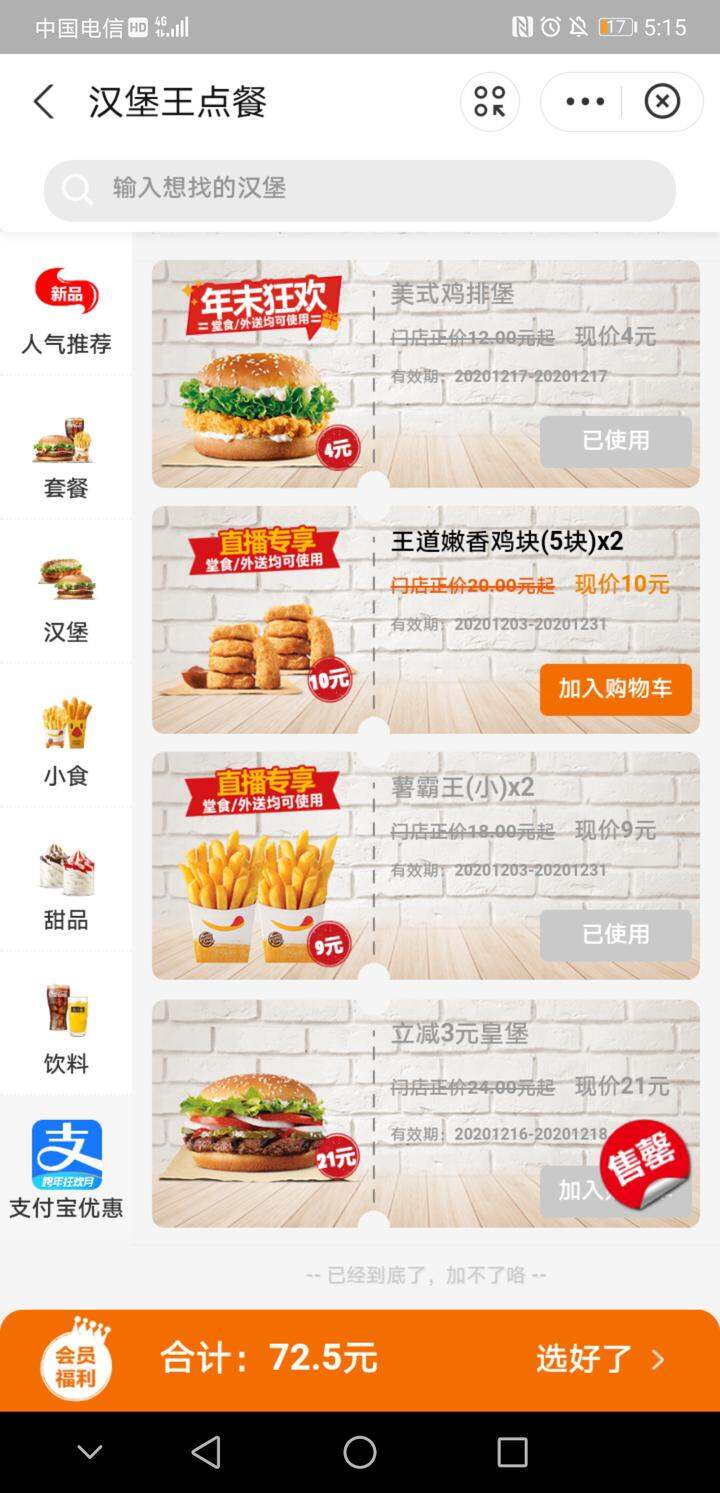
Task: Close the mini program
Action: pos(662,102)
